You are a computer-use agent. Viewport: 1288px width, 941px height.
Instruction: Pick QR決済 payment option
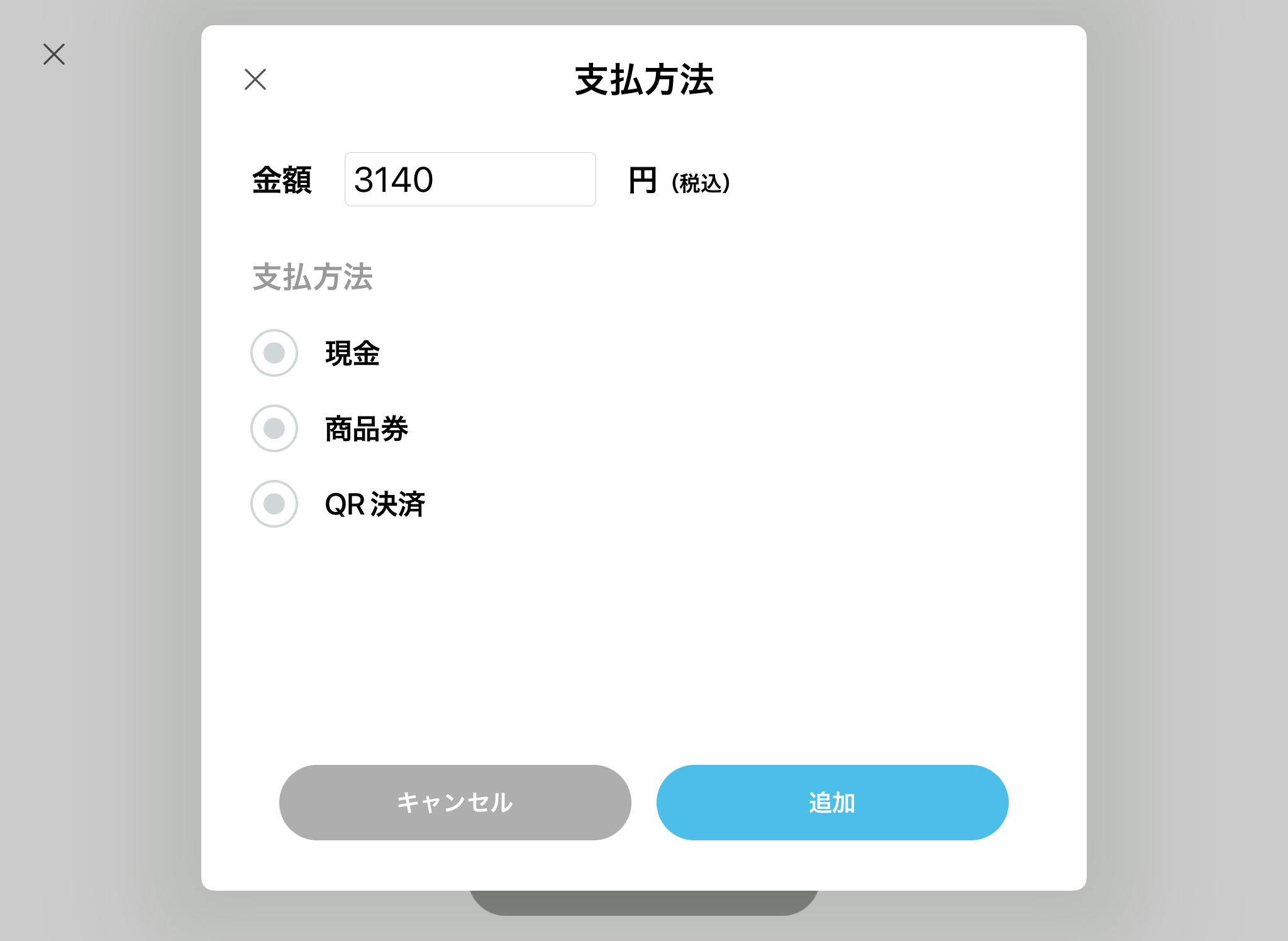tap(274, 504)
